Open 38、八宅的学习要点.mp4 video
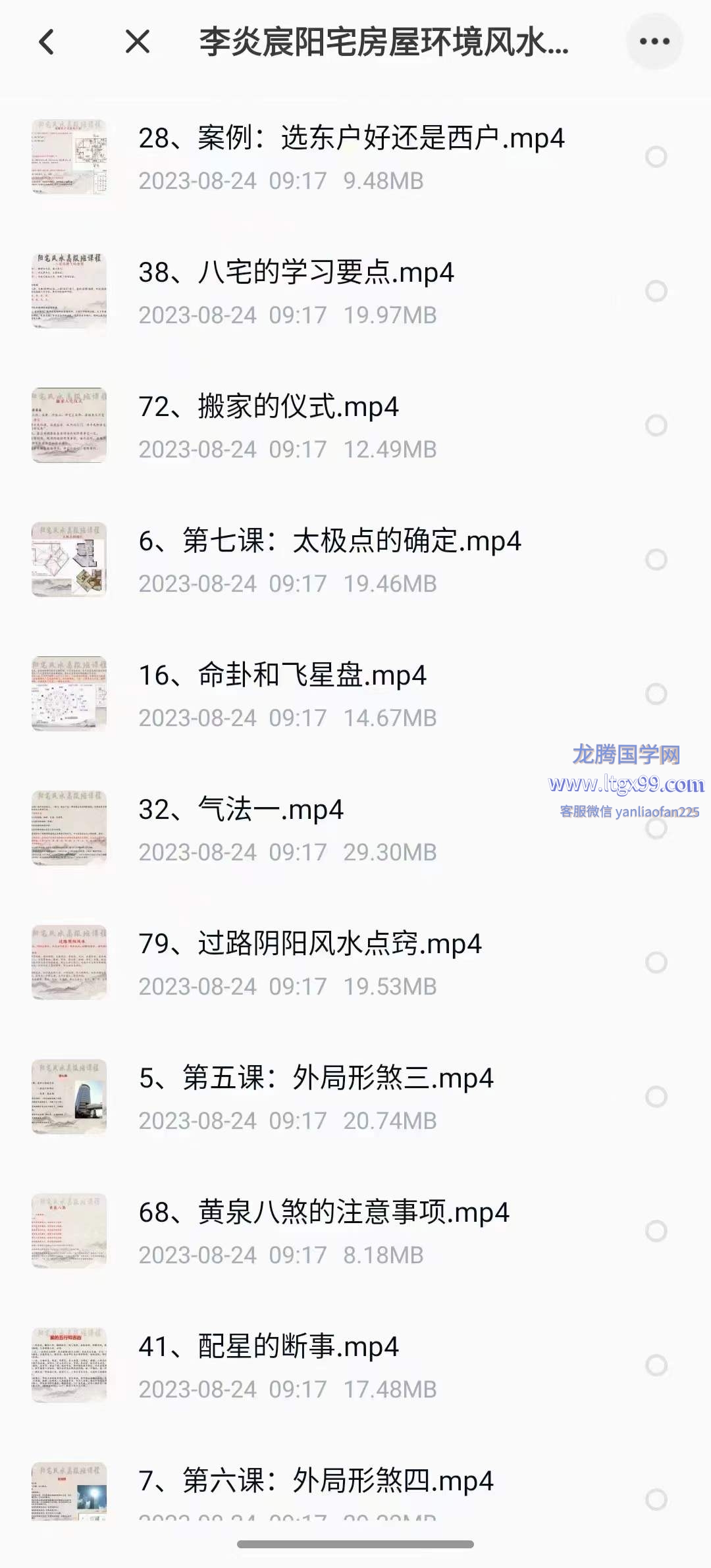 coord(296,273)
